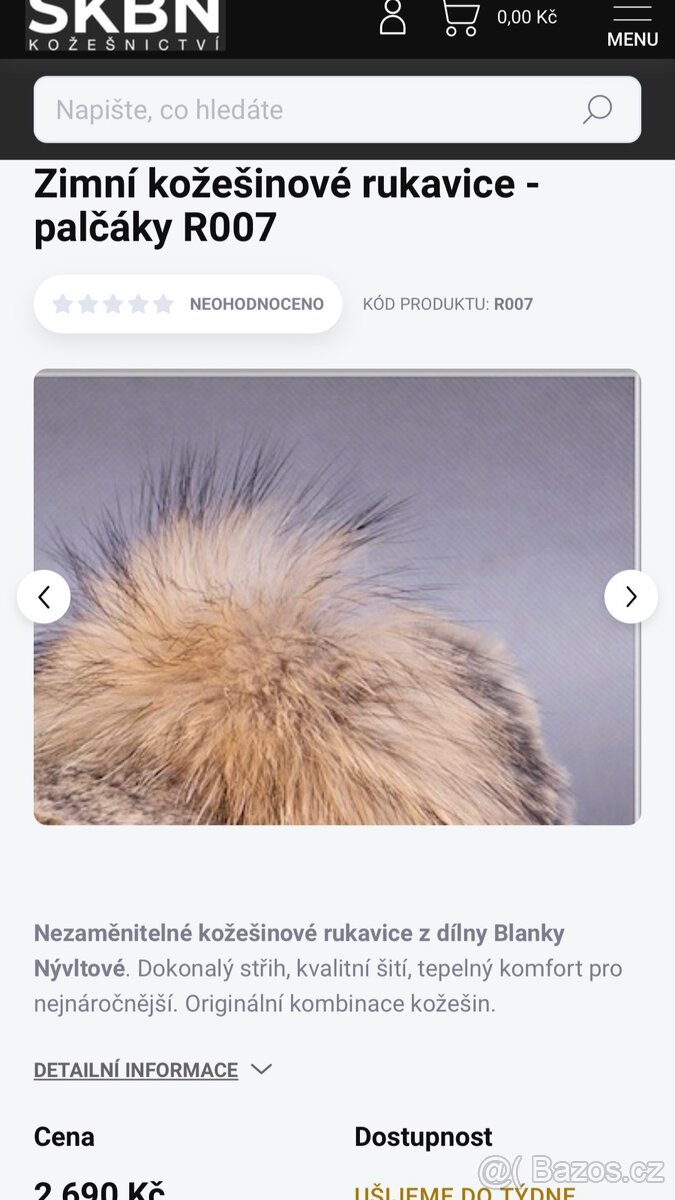
Task: Open the 'Ušijeme do týdne' availability link
Action: (464, 1192)
